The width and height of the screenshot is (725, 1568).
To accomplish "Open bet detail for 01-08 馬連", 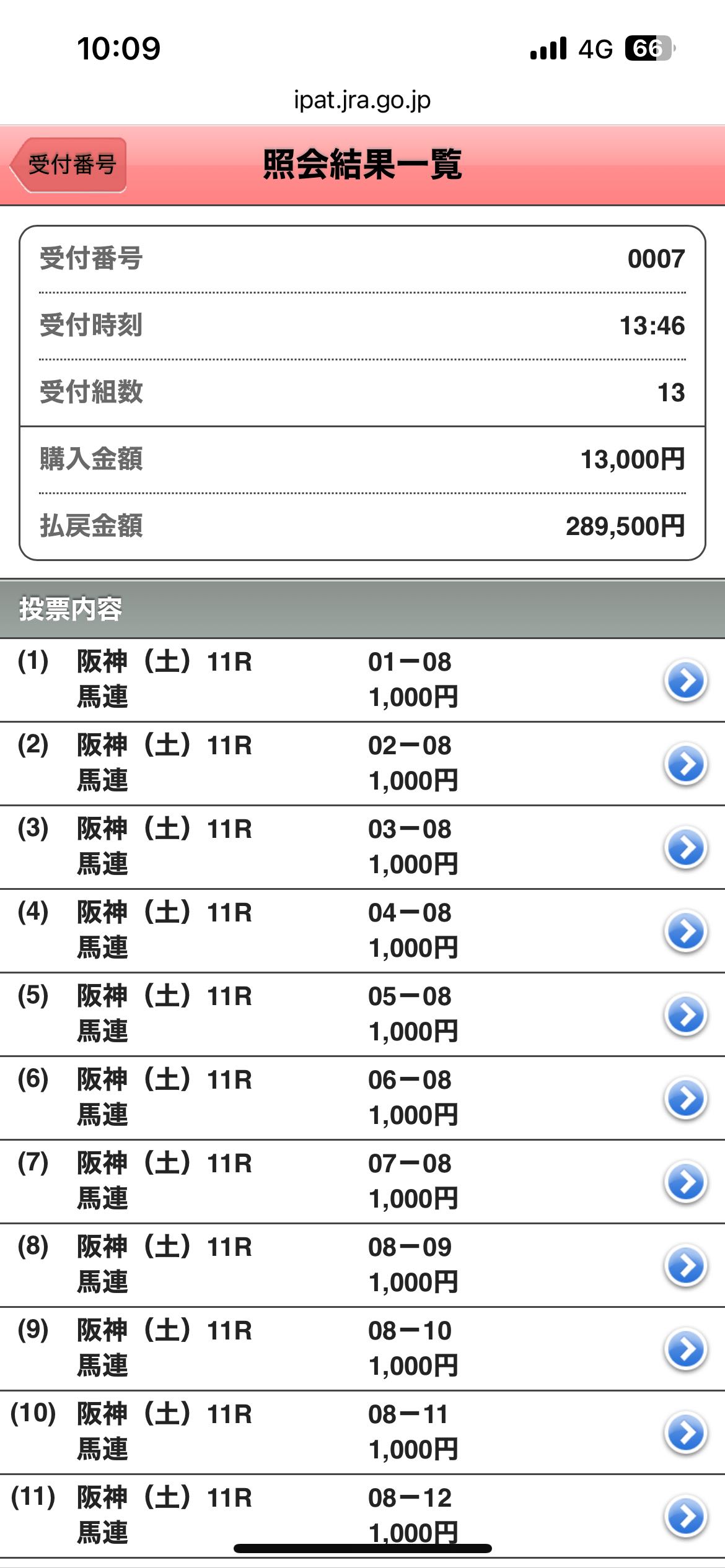I will click(685, 681).
